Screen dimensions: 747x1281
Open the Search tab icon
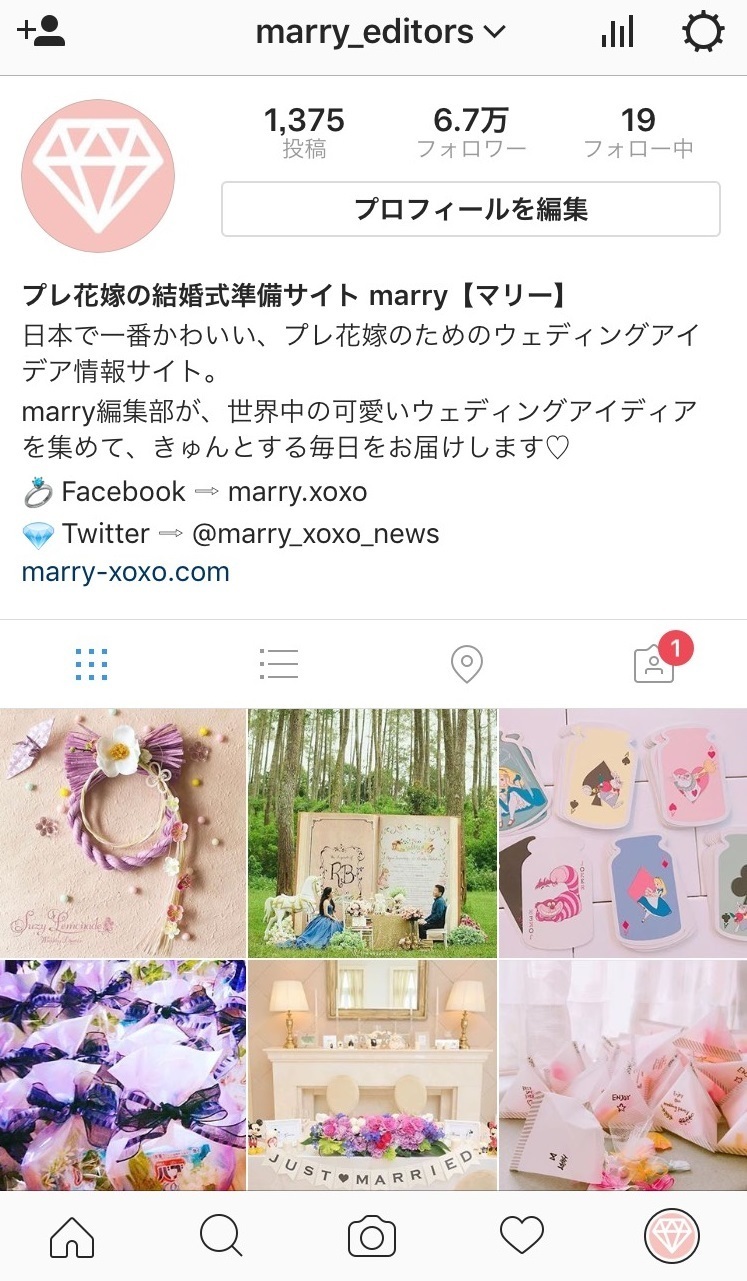(221, 1235)
